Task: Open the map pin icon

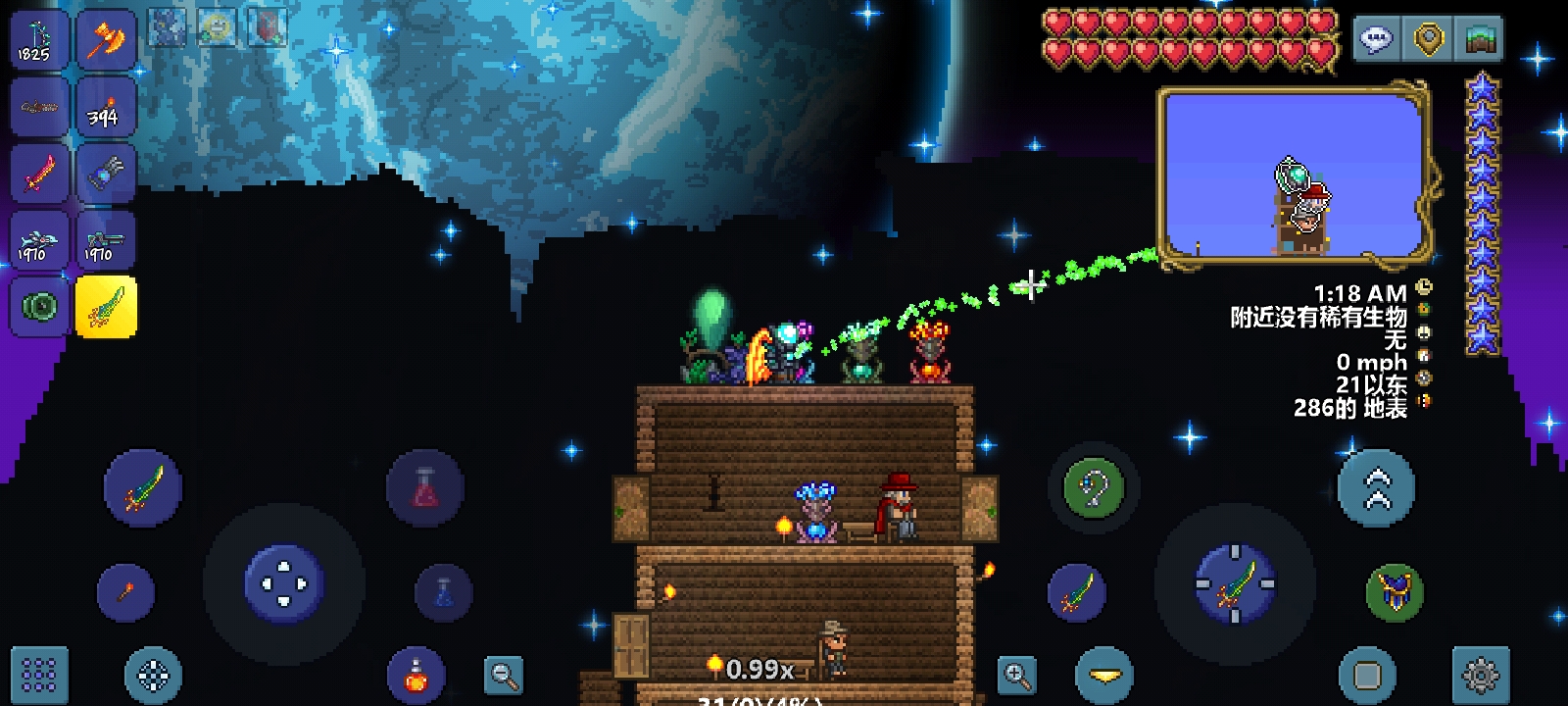Action: coord(1428,40)
